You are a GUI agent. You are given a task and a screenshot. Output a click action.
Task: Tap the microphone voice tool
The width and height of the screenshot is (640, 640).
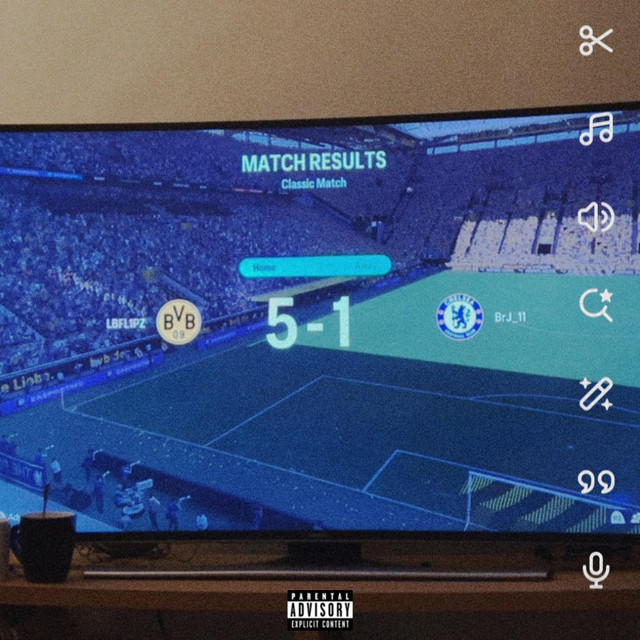pos(596,570)
